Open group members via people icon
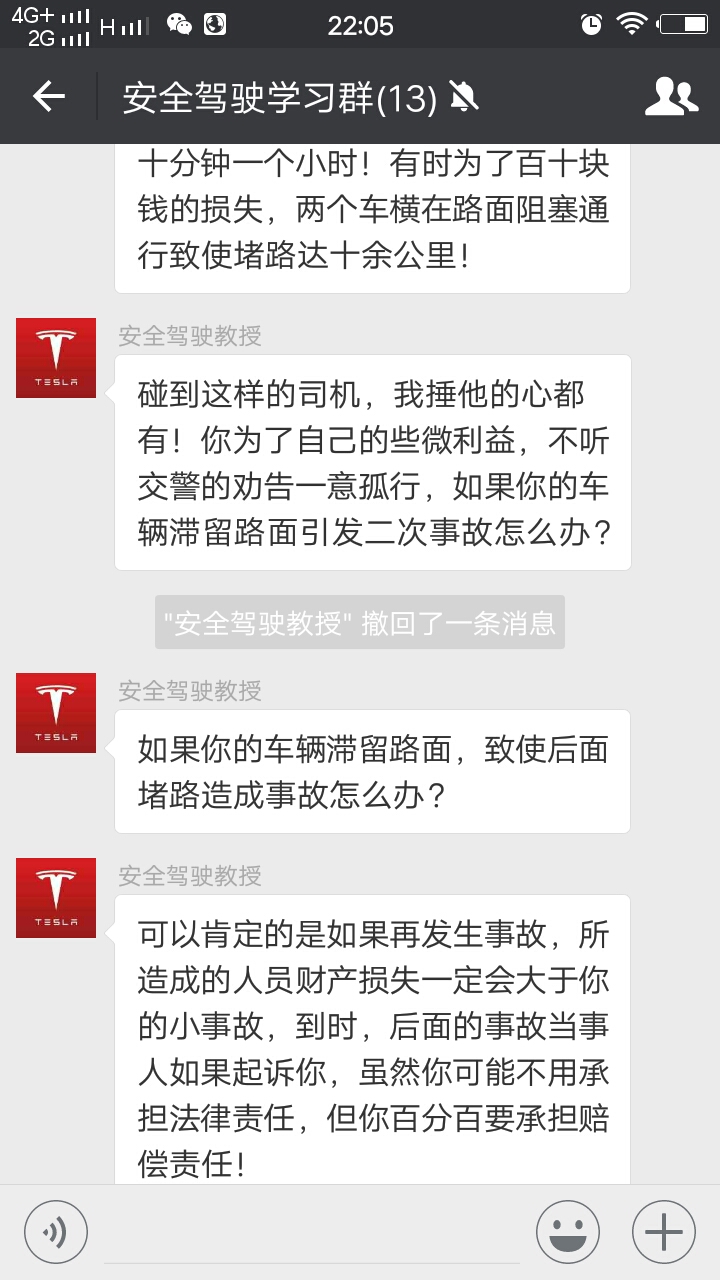This screenshot has width=720, height=1280. (x=673, y=96)
